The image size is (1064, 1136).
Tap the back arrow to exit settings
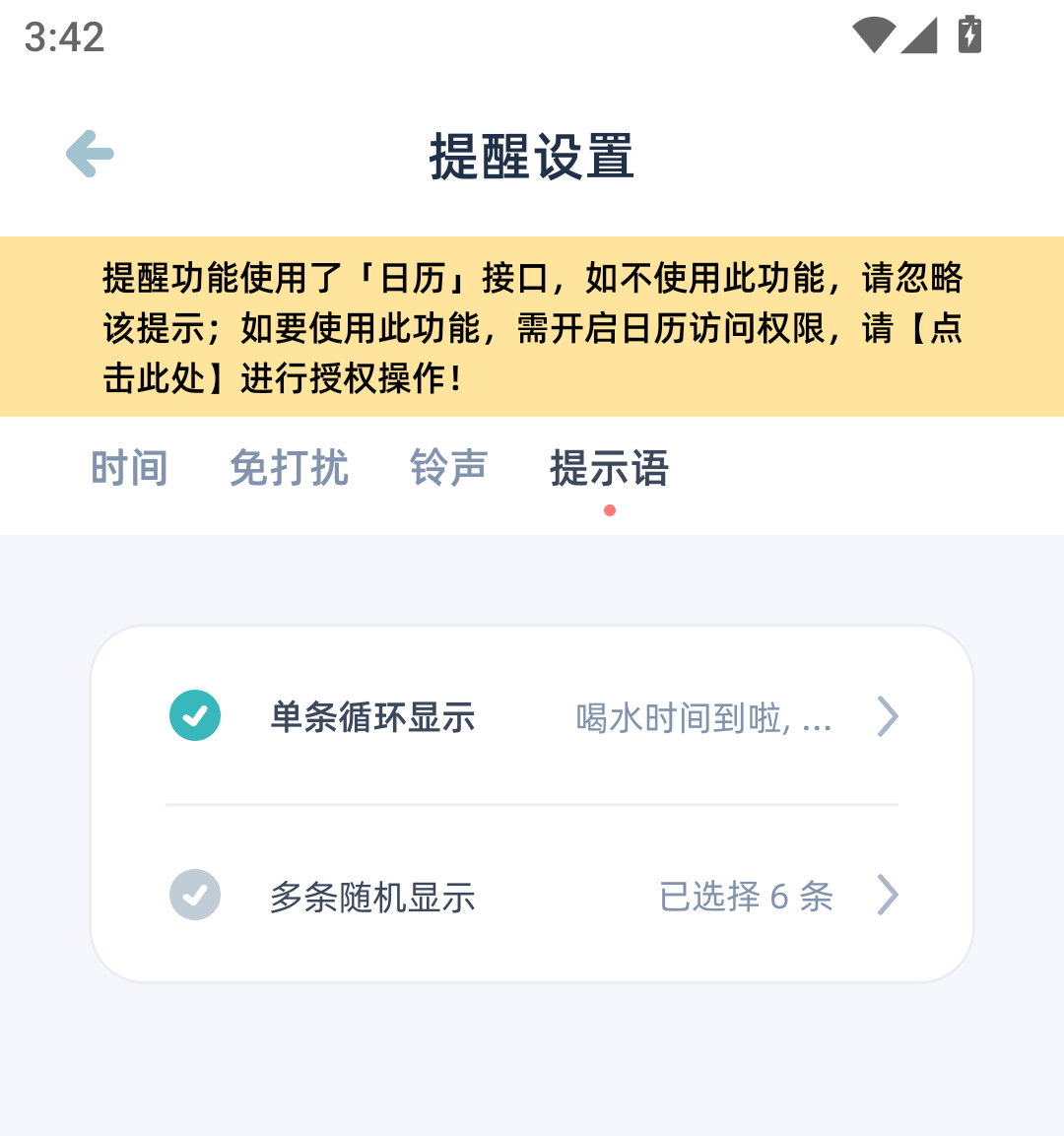pos(90,154)
